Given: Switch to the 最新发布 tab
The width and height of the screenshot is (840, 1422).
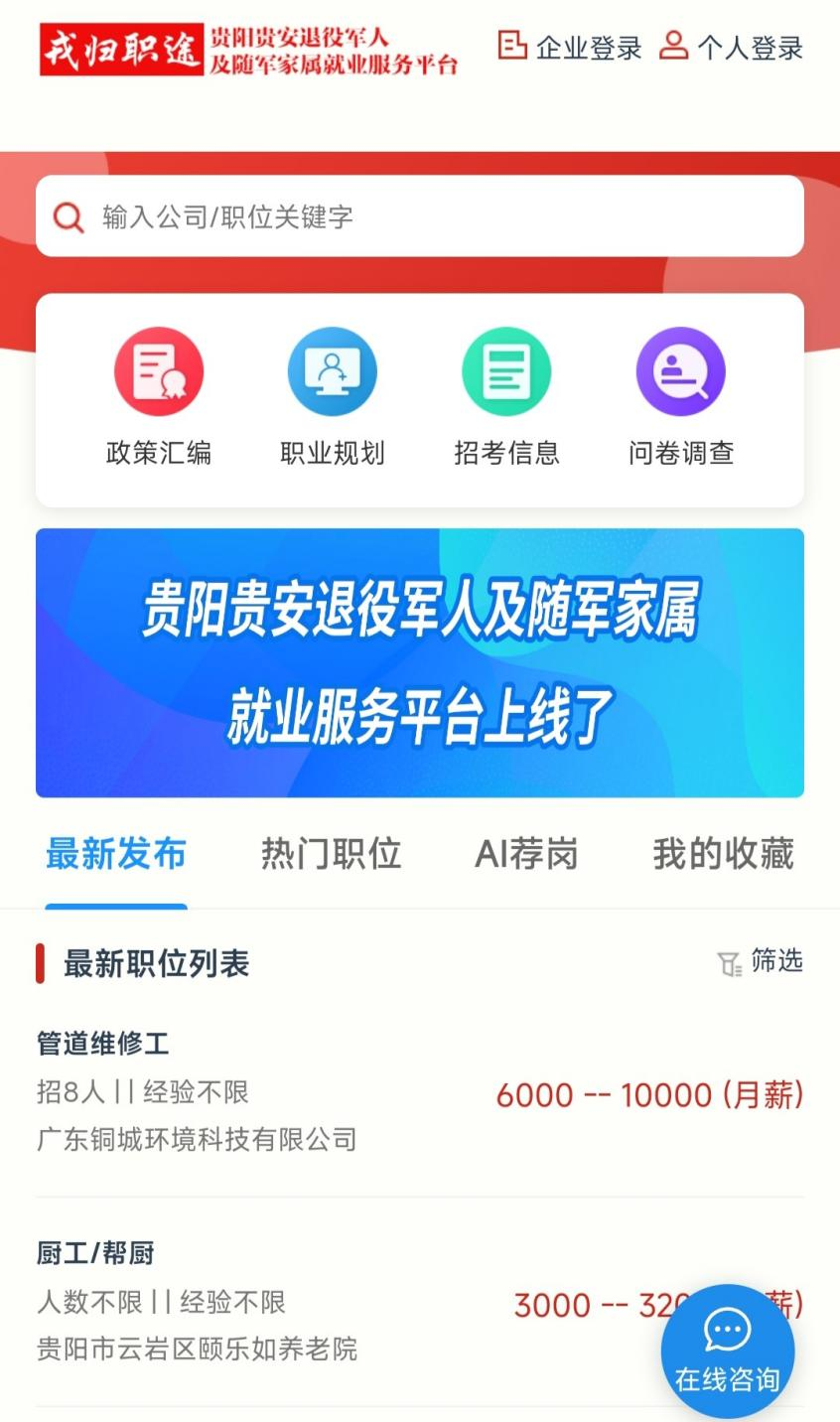Looking at the screenshot, I should (x=116, y=854).
